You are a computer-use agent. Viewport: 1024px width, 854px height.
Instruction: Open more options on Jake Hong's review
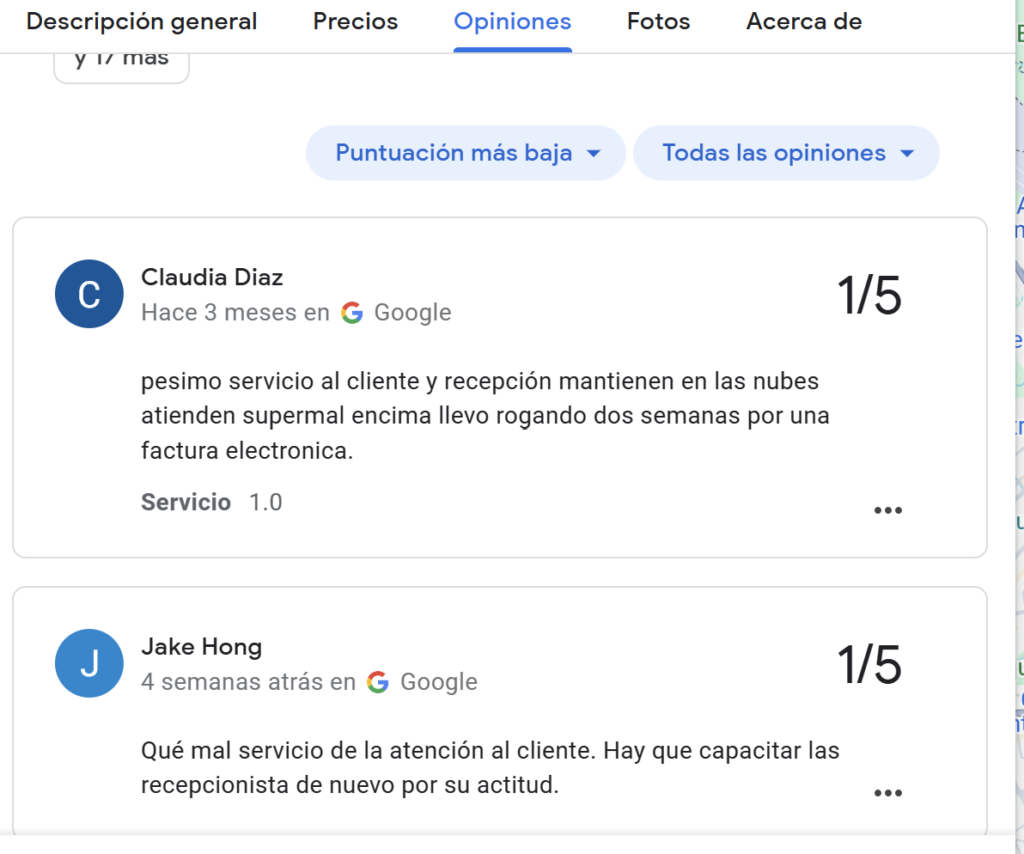click(x=887, y=793)
